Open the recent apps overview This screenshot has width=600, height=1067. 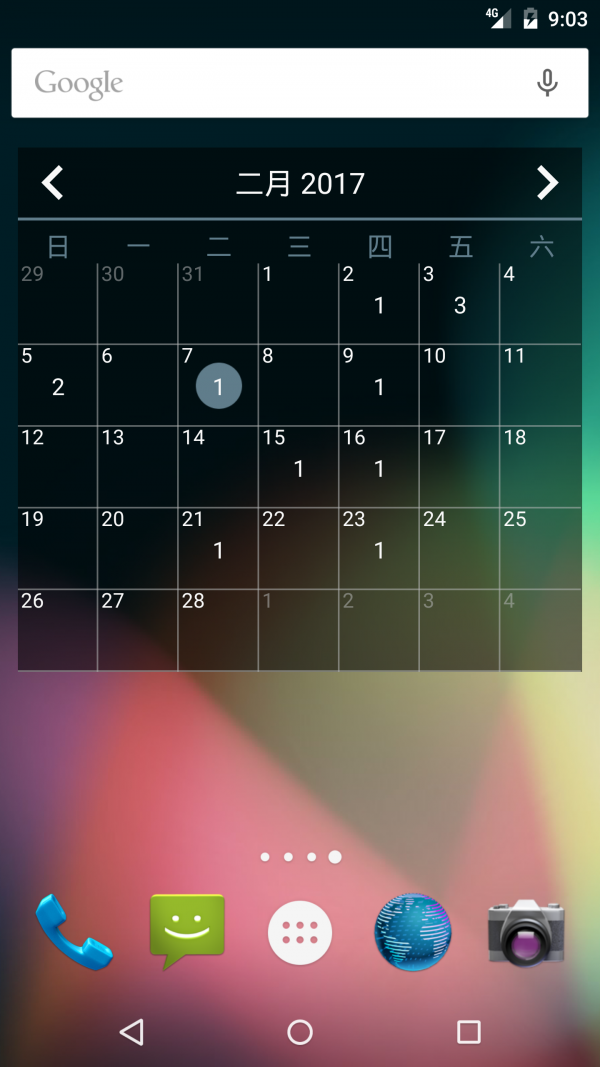pos(468,1032)
